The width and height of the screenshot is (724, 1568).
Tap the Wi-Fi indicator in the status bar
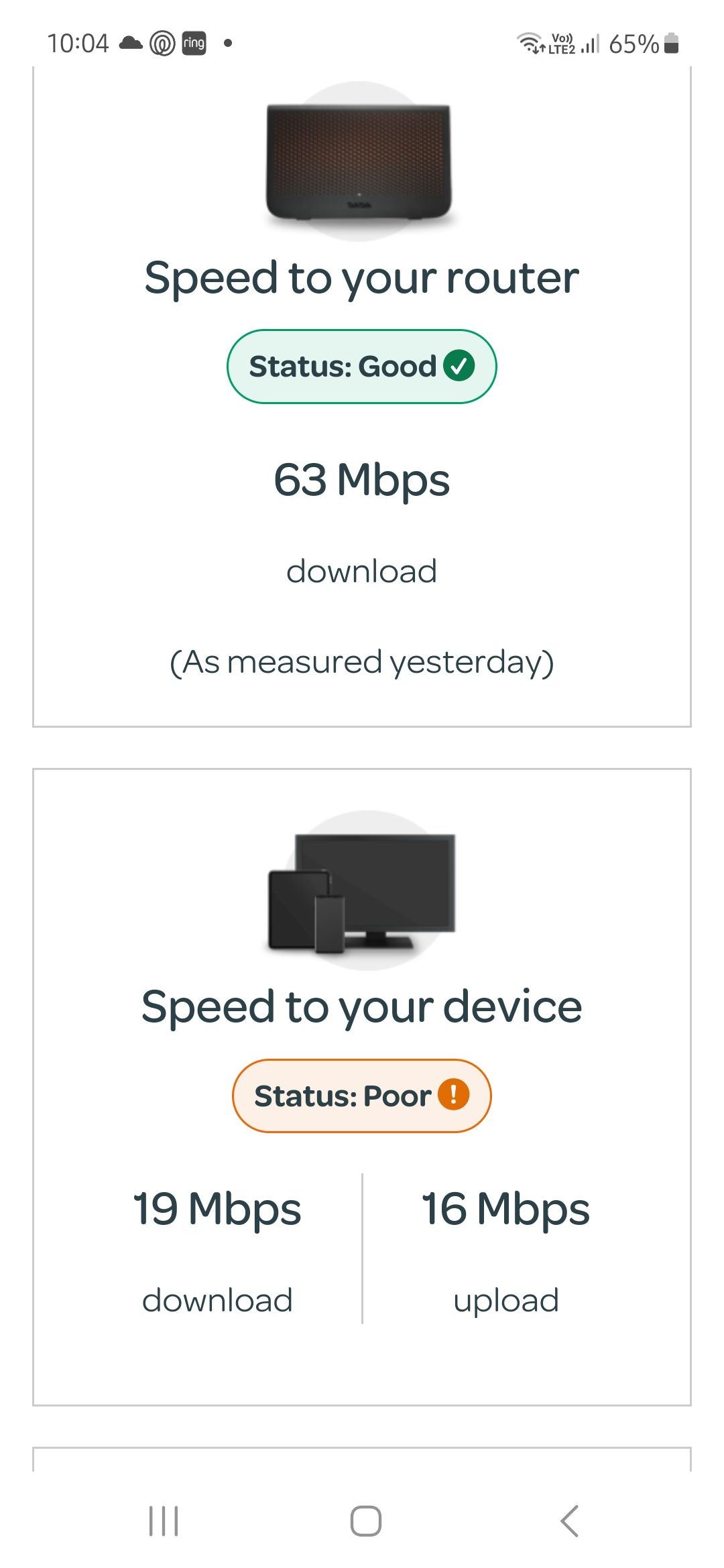(x=530, y=42)
